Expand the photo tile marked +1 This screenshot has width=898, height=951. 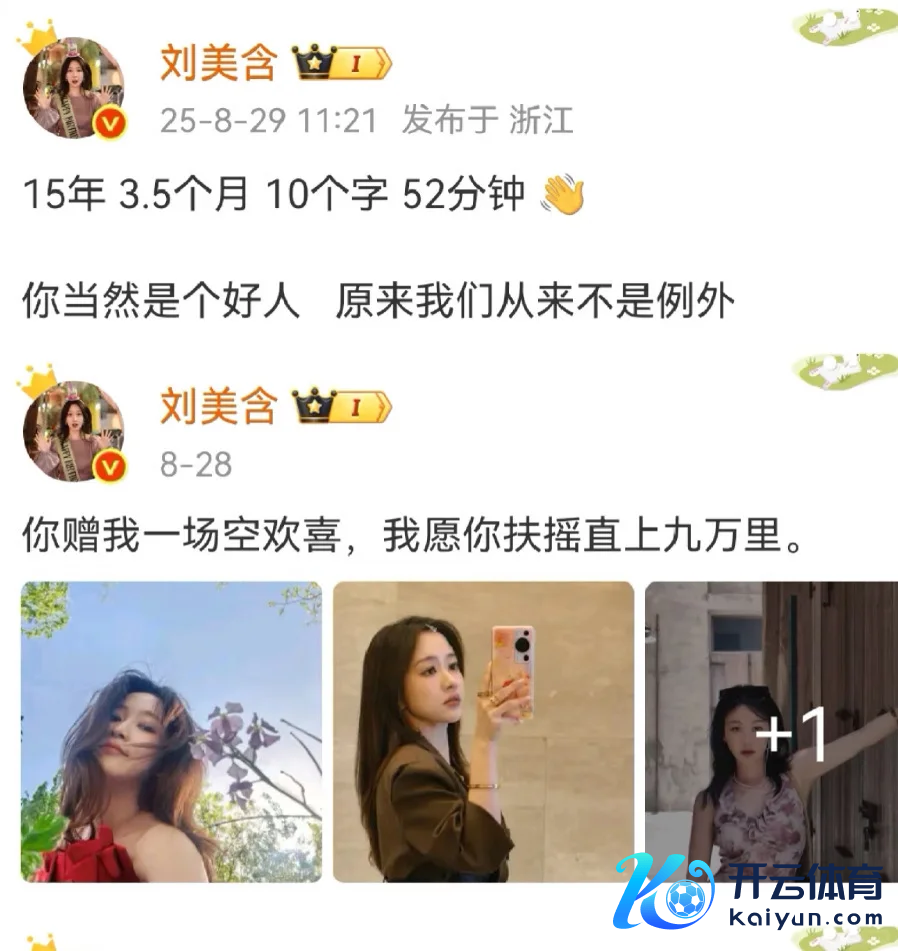tap(771, 731)
